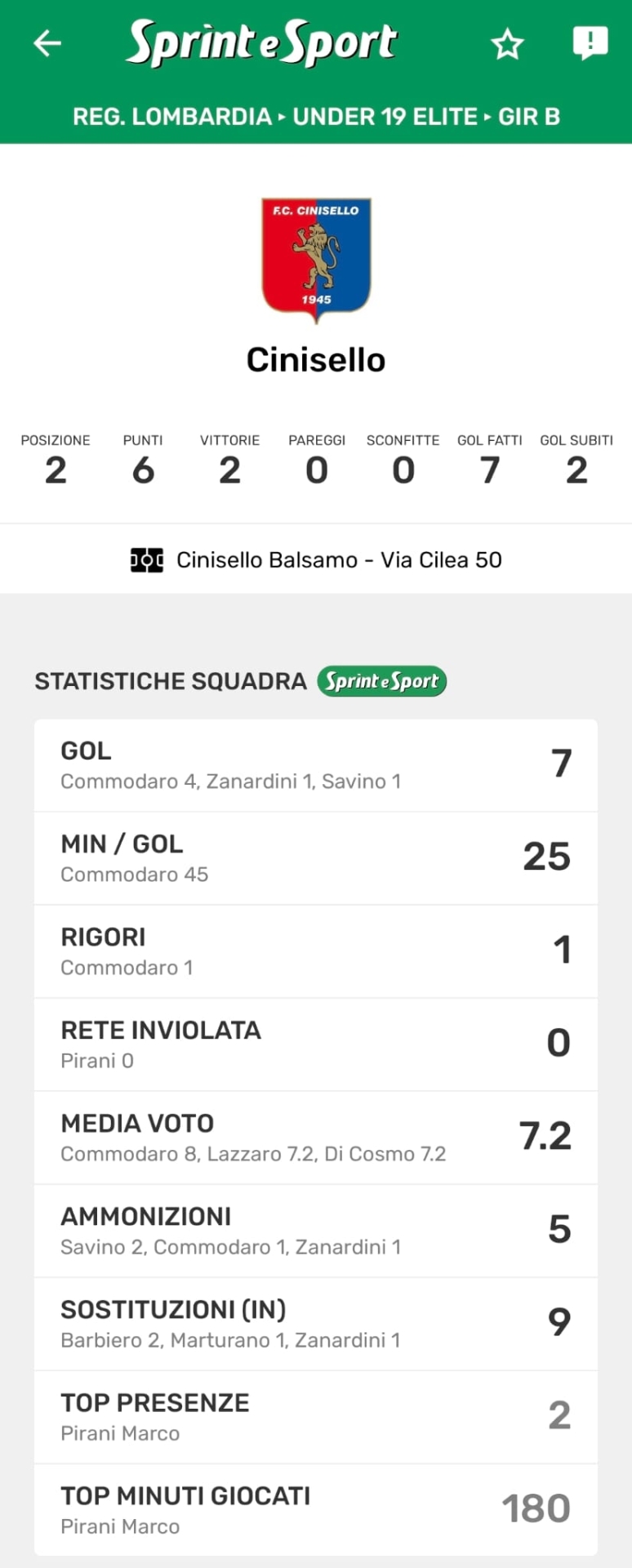The image size is (632, 1568).
Task: View the MIN / GOL stat details
Action: pos(316,858)
